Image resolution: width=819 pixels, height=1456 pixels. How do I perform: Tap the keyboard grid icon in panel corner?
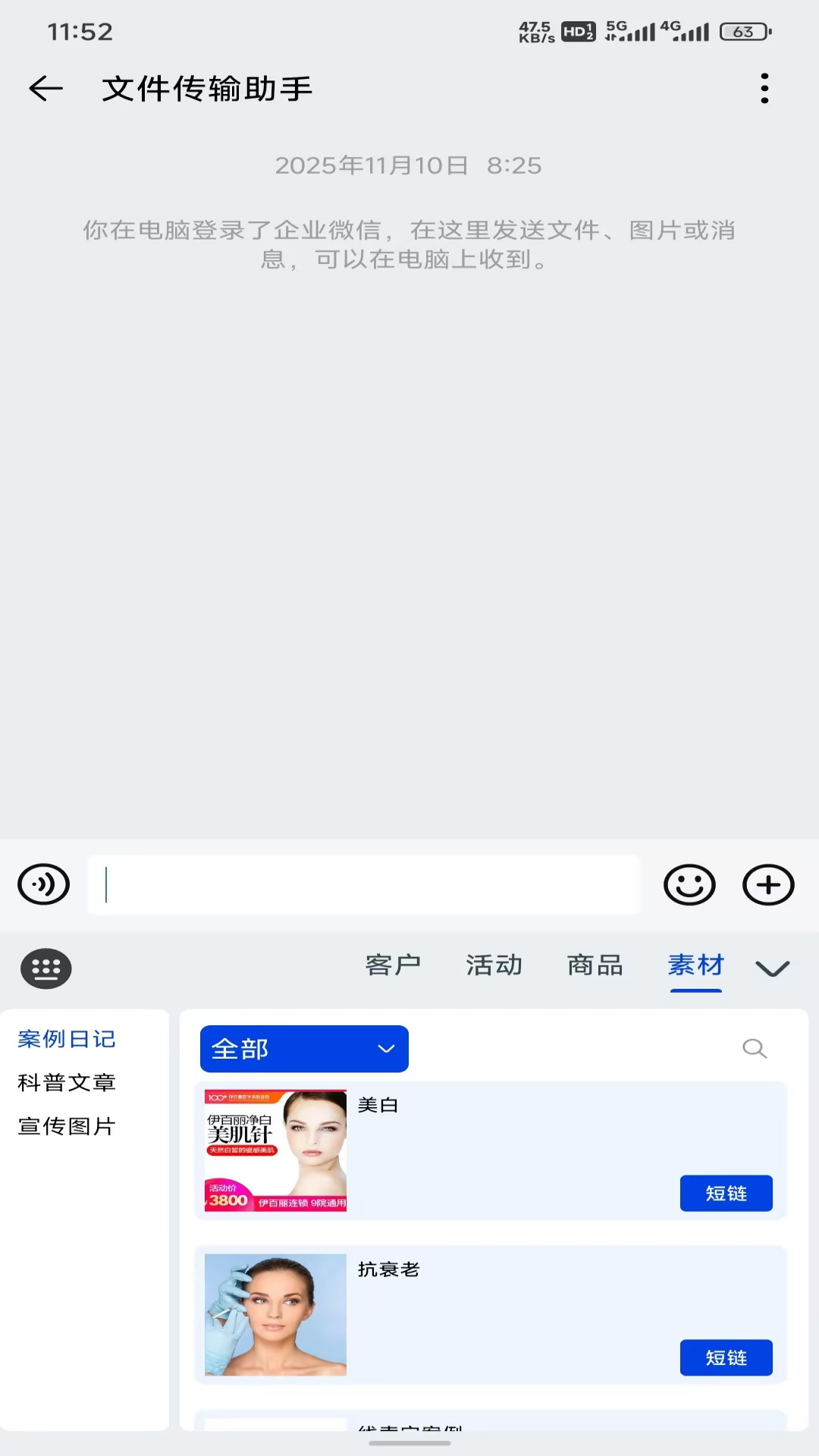click(x=45, y=968)
